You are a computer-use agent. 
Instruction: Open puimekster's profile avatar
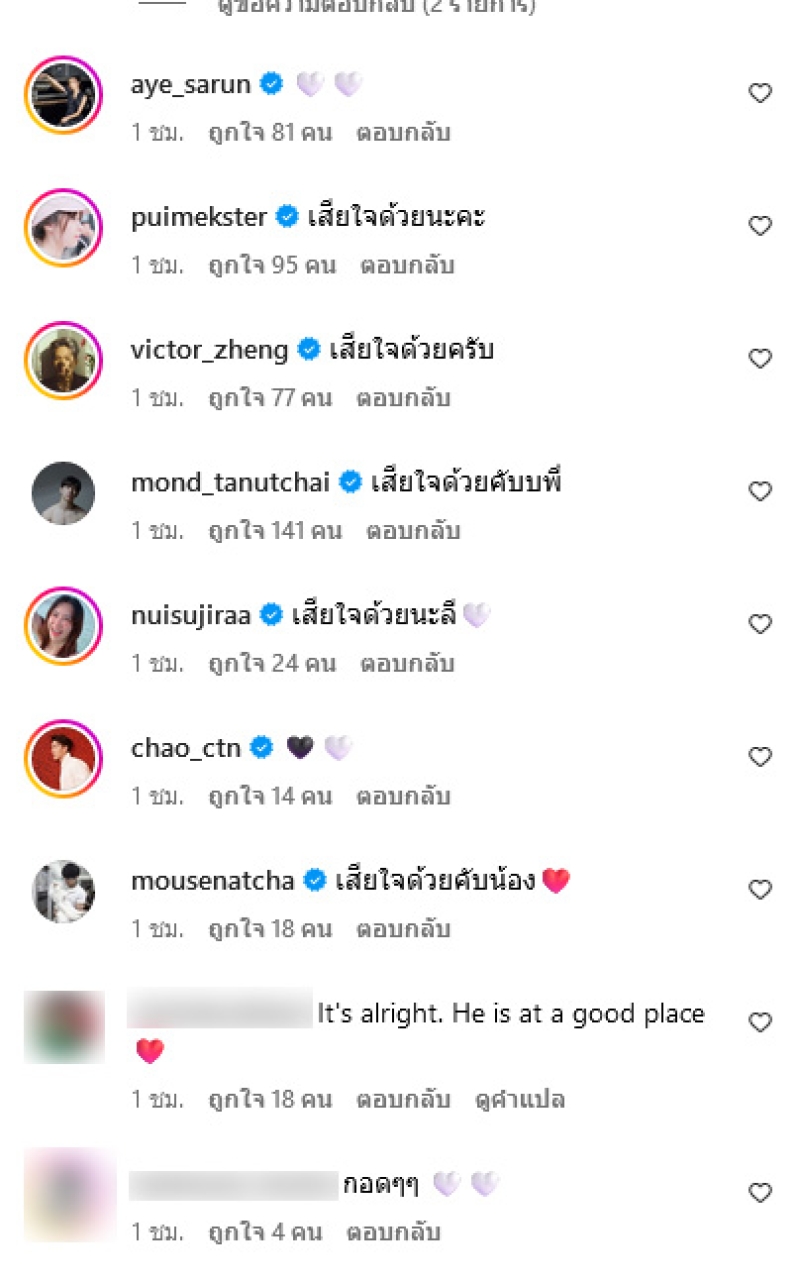[63, 227]
